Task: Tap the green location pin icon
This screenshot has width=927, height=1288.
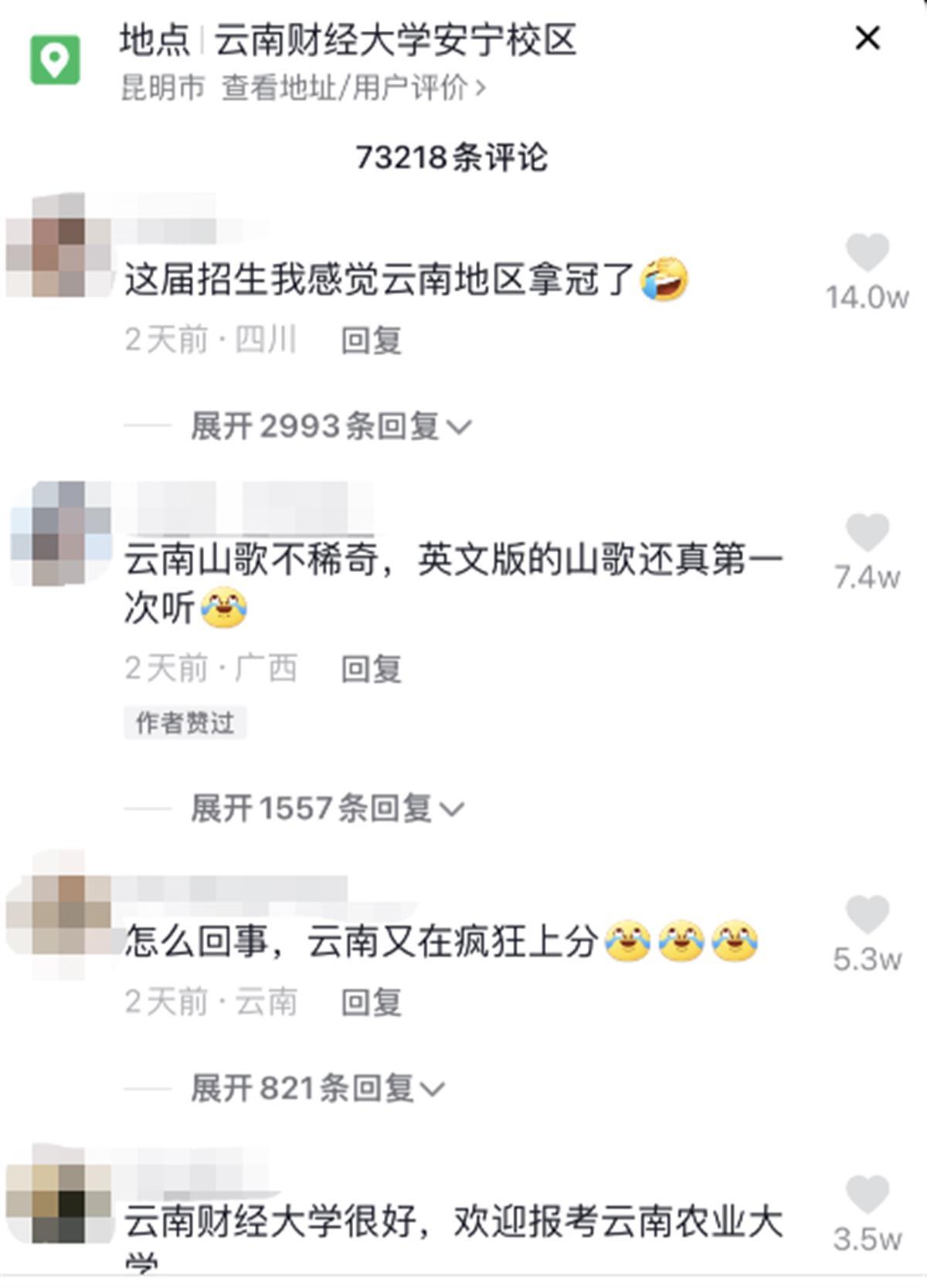Action: tap(55, 59)
